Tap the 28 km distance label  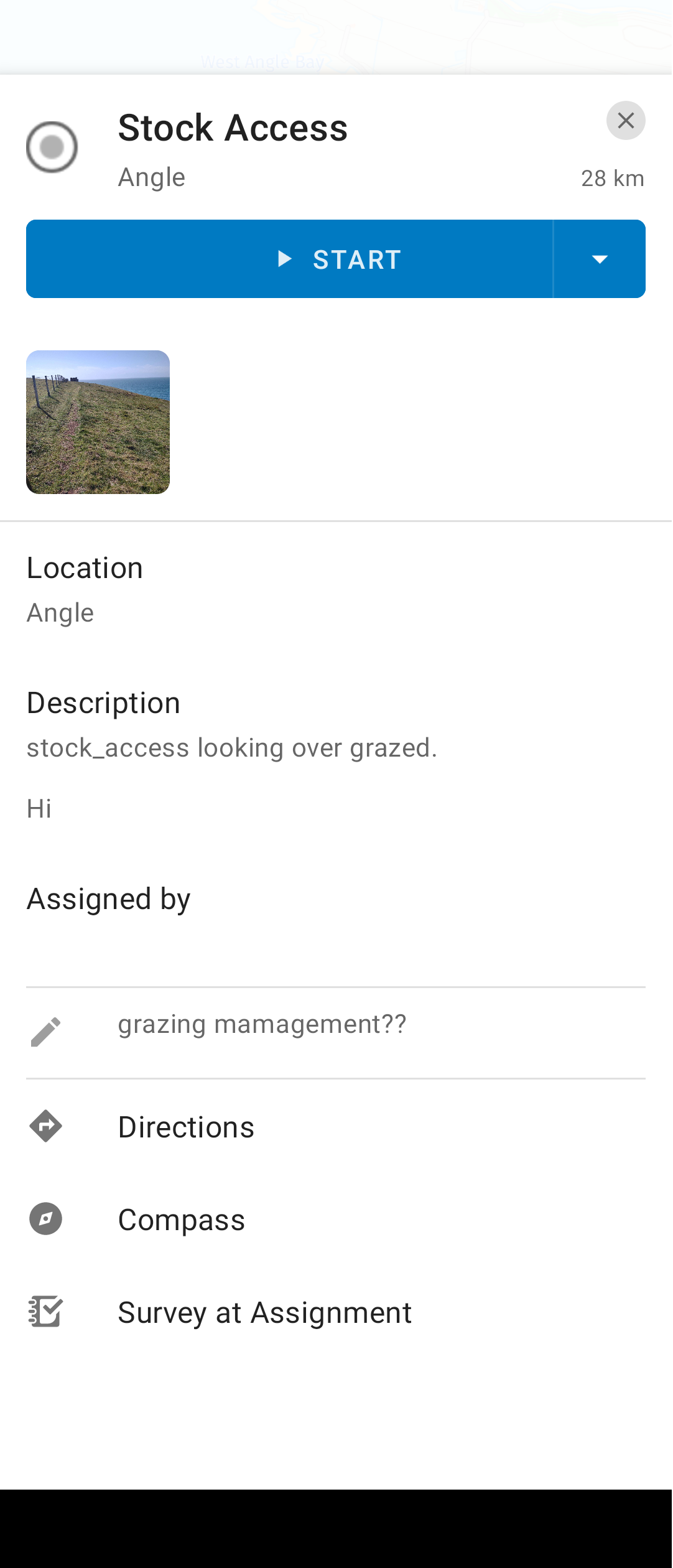(x=612, y=178)
